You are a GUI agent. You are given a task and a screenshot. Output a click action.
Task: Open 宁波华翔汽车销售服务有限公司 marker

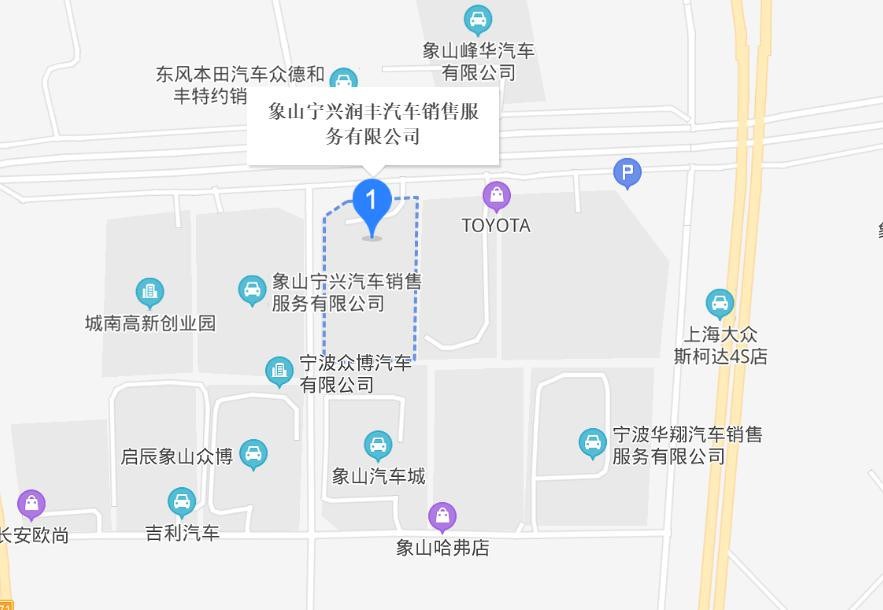point(593,442)
